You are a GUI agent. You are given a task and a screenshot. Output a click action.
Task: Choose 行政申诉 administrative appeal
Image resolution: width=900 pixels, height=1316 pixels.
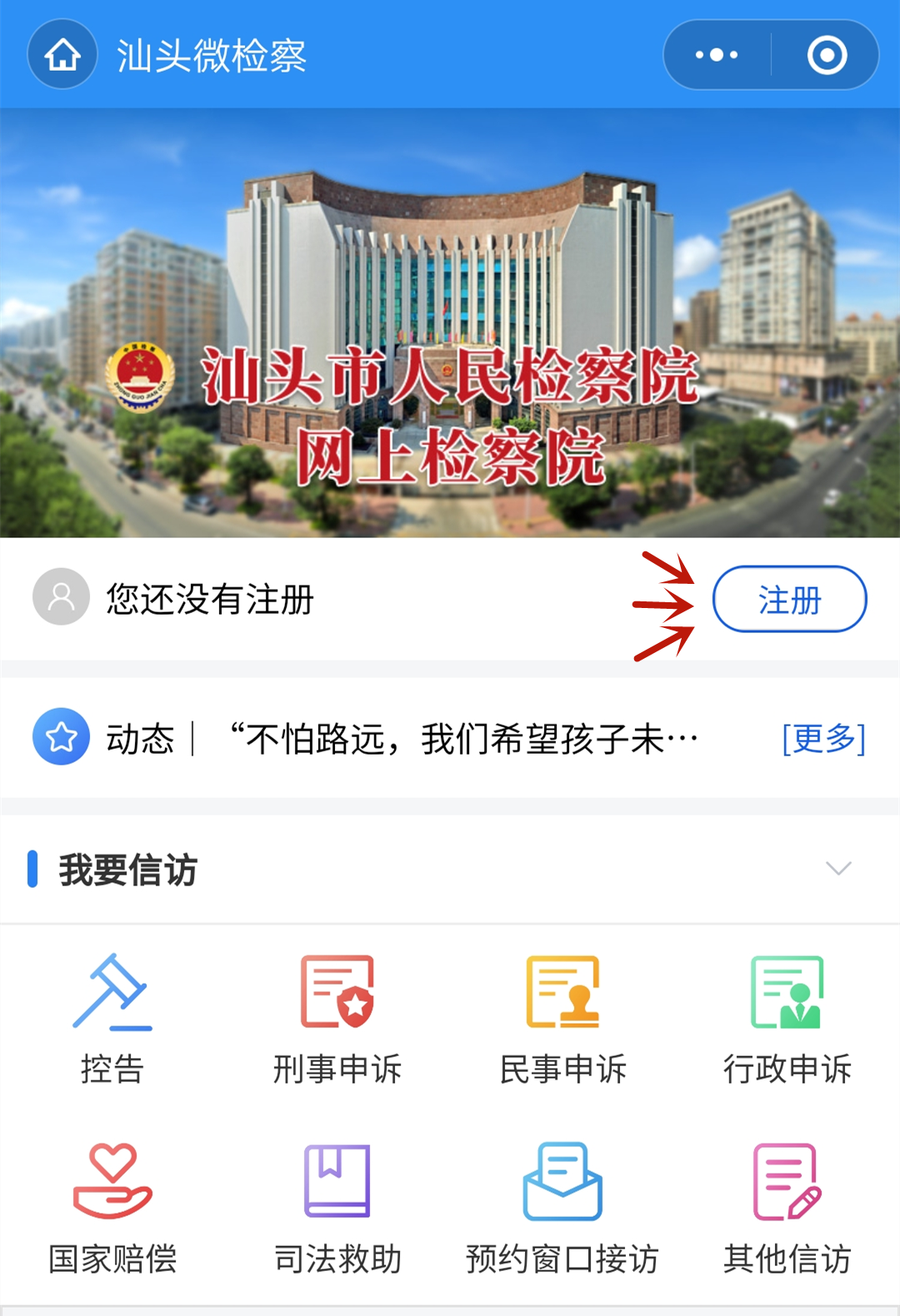(787, 1018)
